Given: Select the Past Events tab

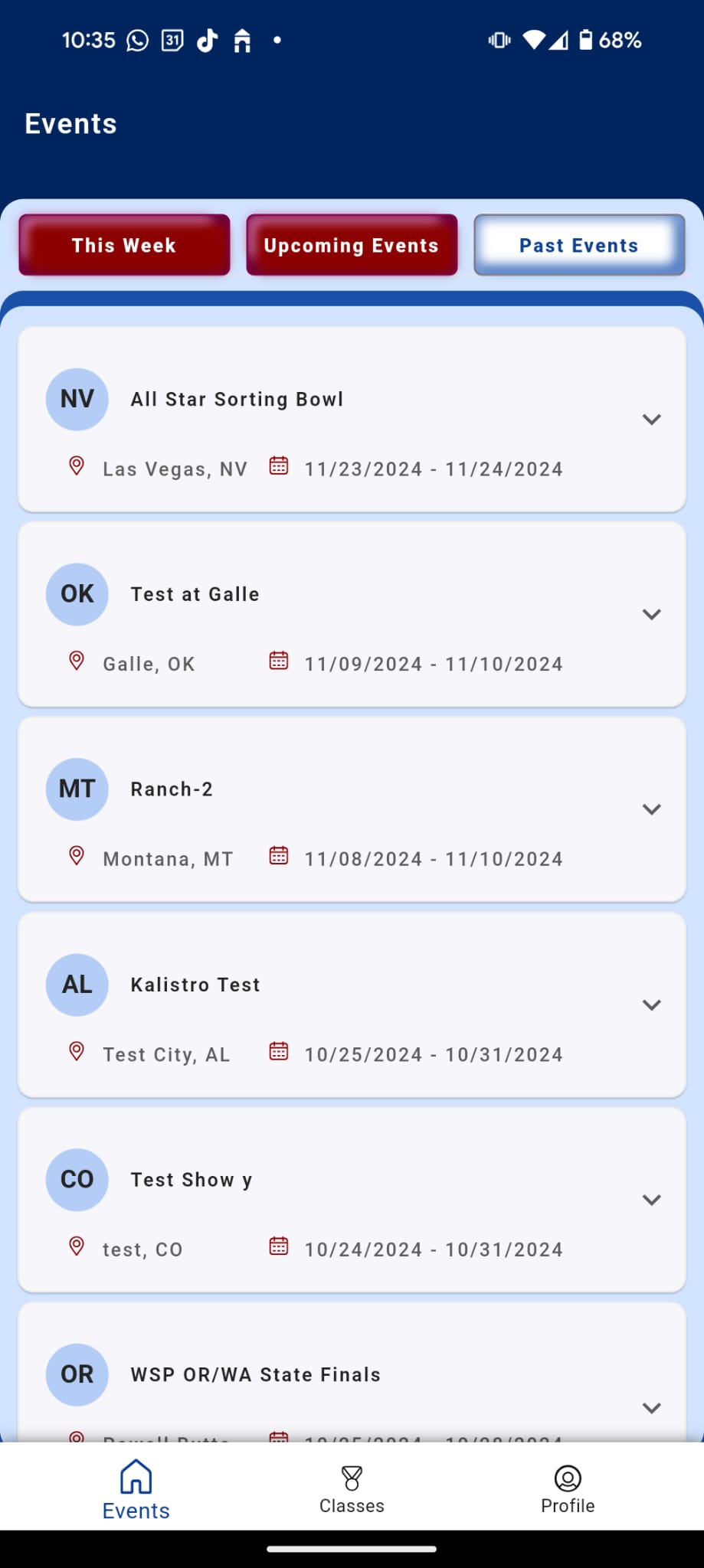Looking at the screenshot, I should [x=579, y=245].
